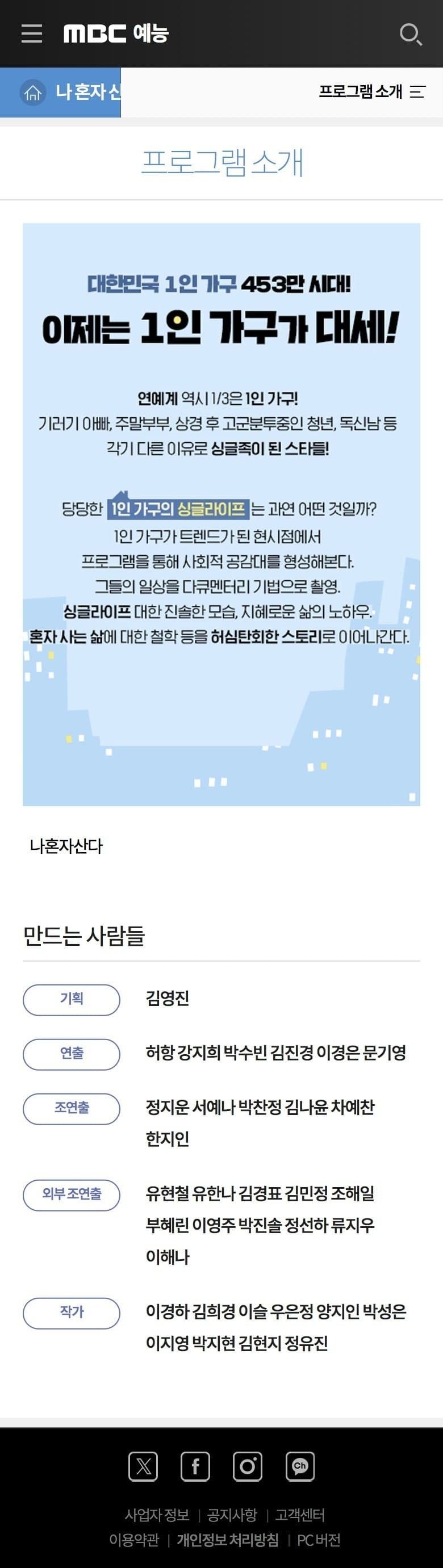Open the X (Twitter) link

(x=143, y=1466)
